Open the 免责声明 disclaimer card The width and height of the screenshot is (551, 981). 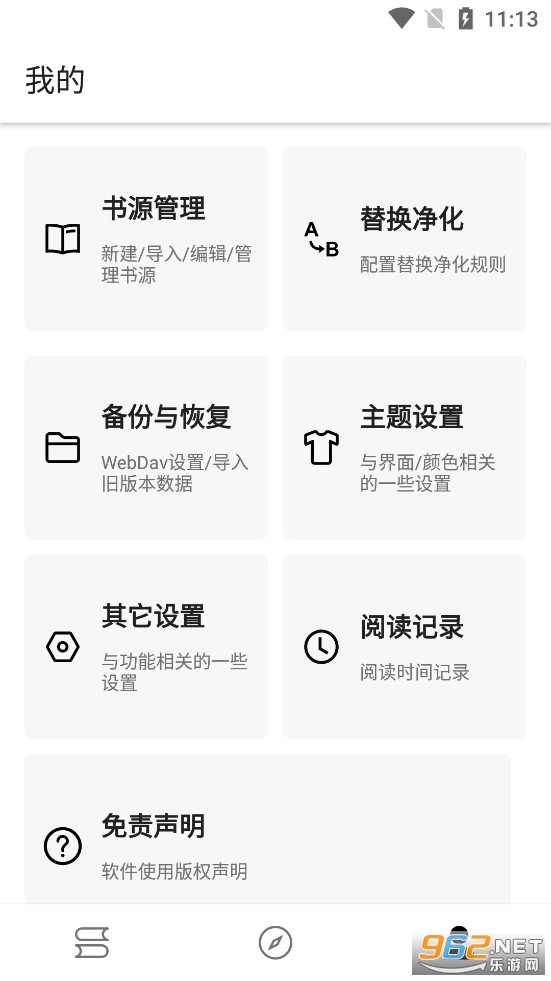[x=268, y=829]
